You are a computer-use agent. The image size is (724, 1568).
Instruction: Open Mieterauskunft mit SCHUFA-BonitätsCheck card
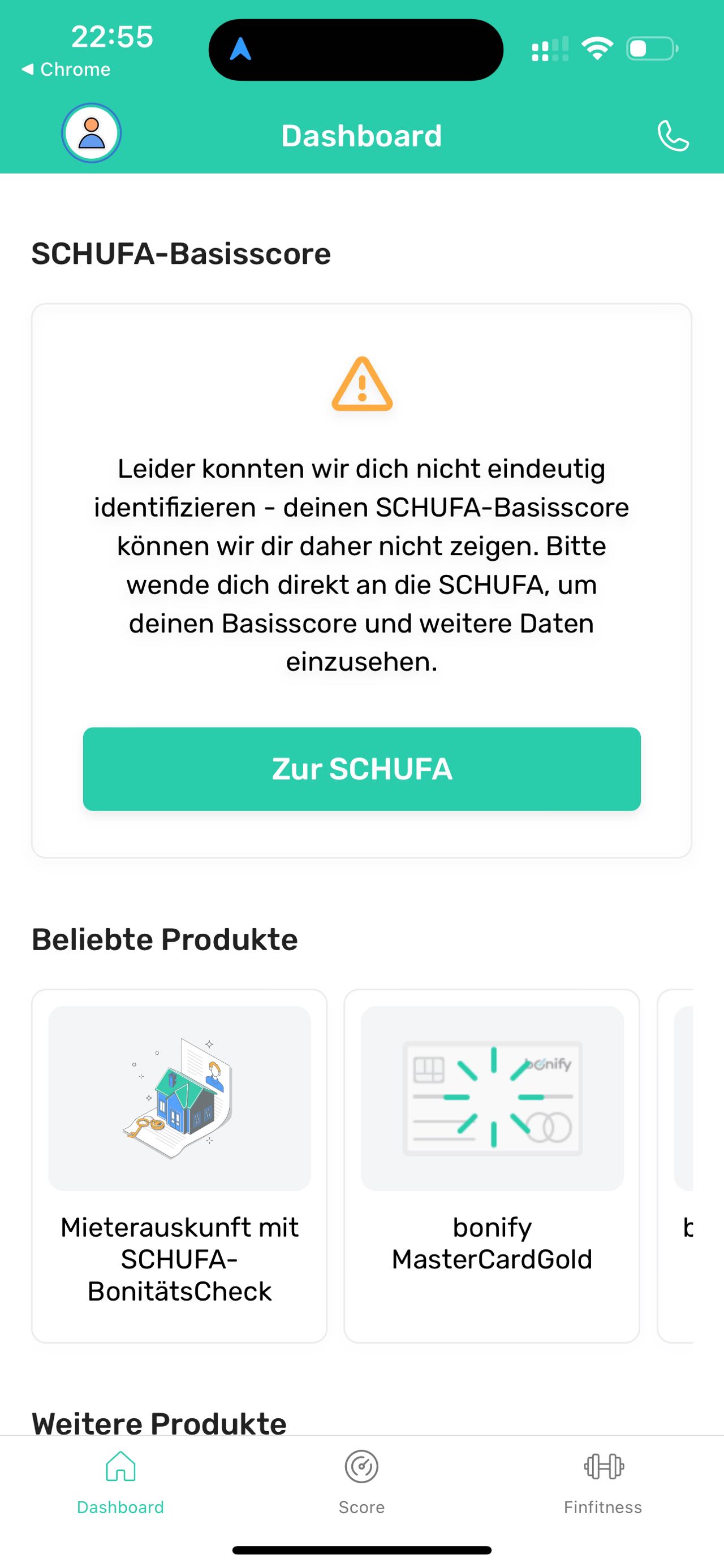pyautogui.click(x=179, y=1165)
